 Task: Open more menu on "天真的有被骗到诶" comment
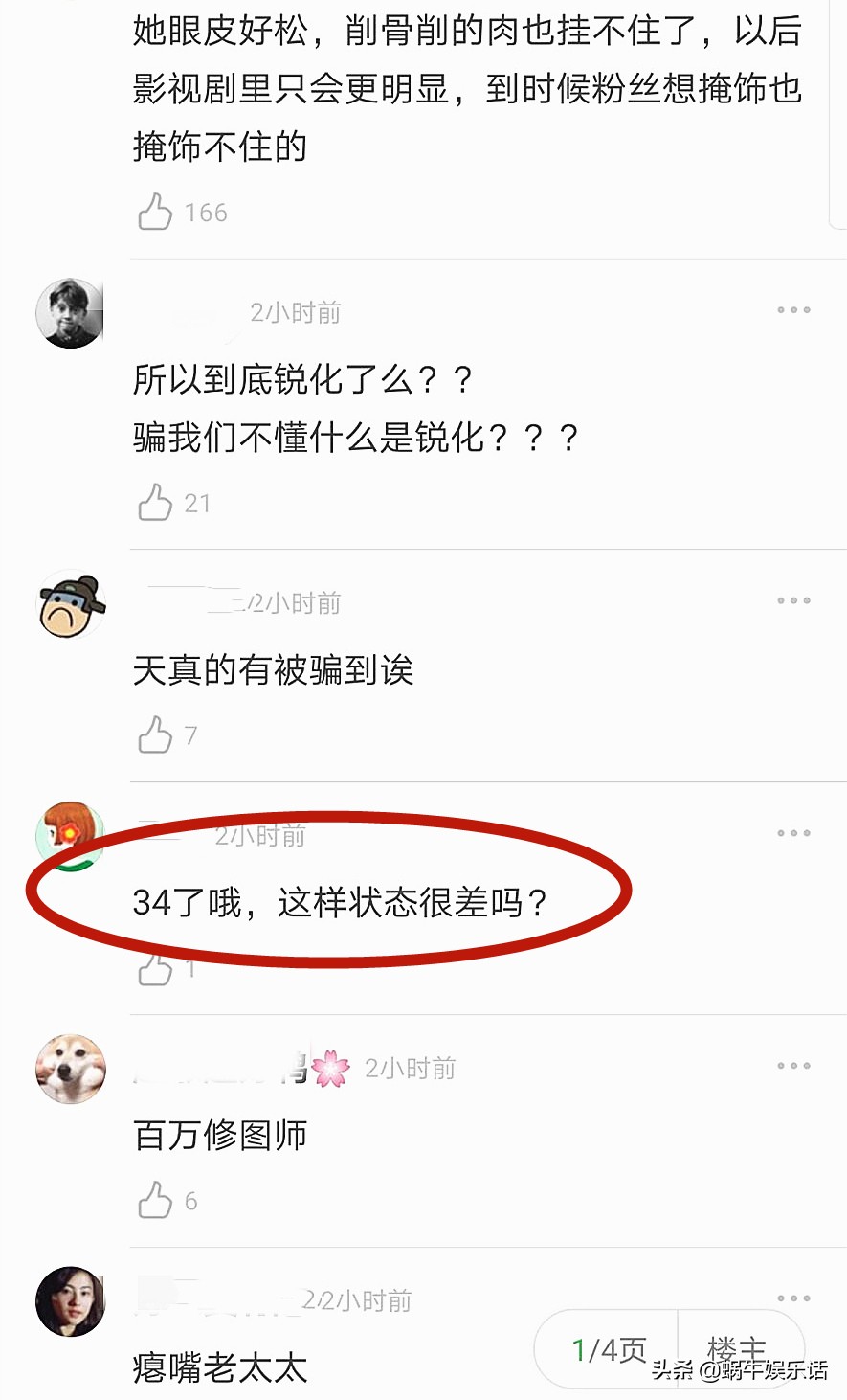coord(793,600)
